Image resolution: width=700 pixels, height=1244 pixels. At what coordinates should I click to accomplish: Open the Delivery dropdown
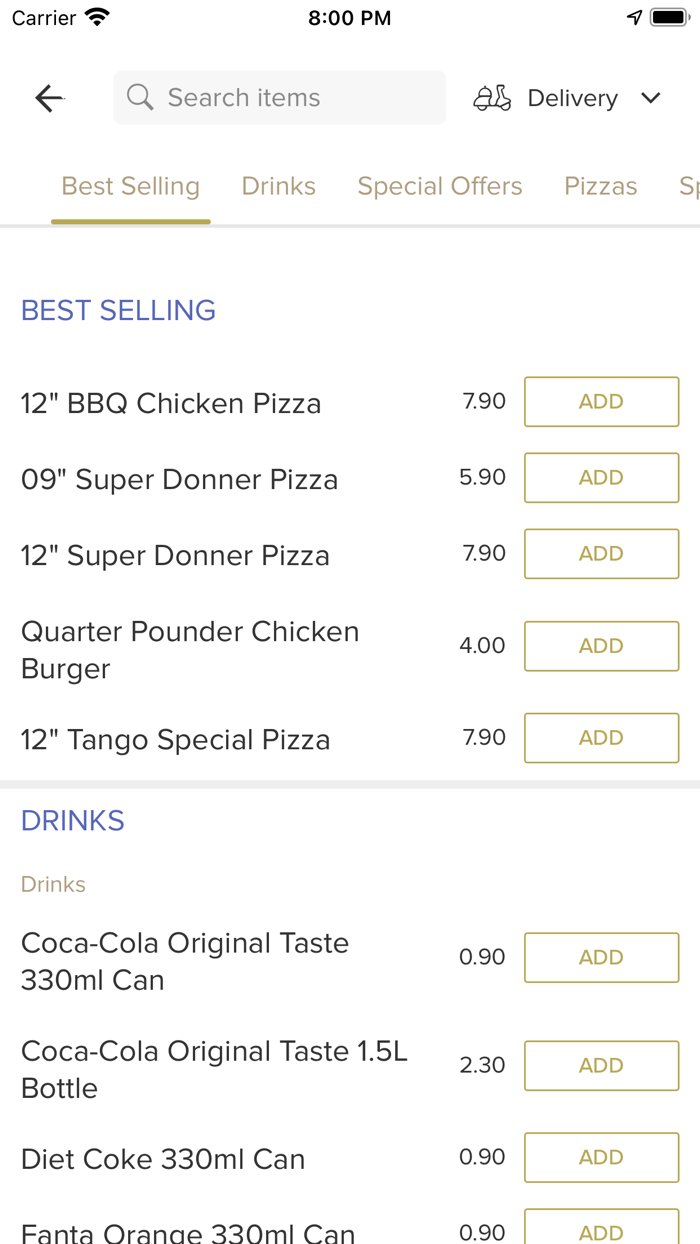567,98
